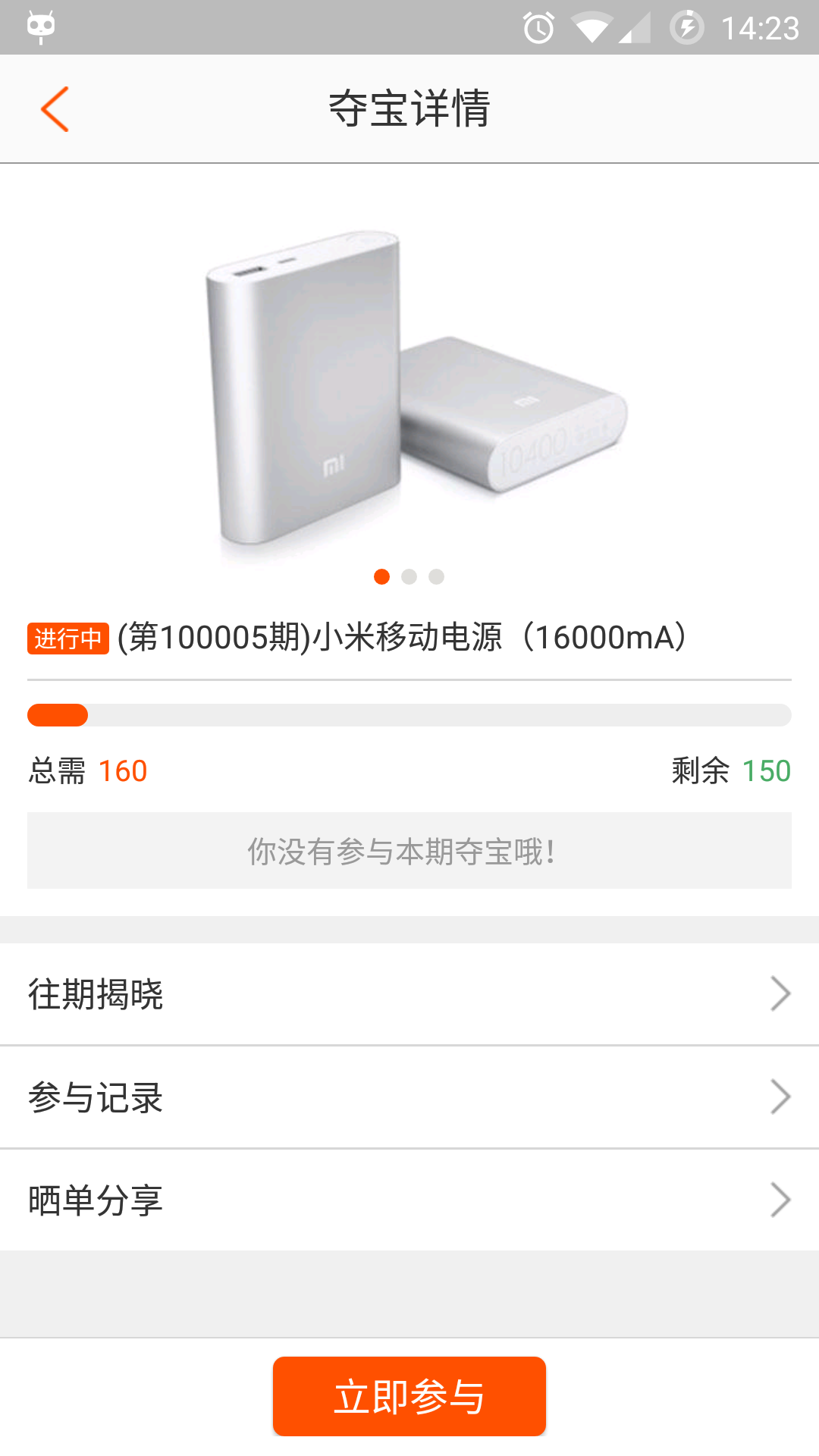Open the 参与记录 list entry
The height and width of the screenshot is (1456, 819).
coord(96,1097)
